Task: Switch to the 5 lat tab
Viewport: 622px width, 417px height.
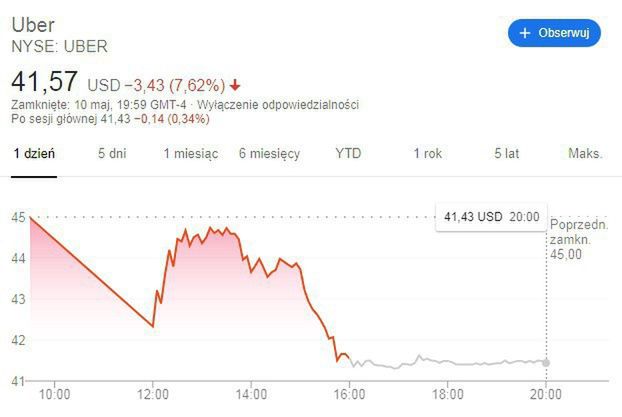Action: click(x=506, y=154)
